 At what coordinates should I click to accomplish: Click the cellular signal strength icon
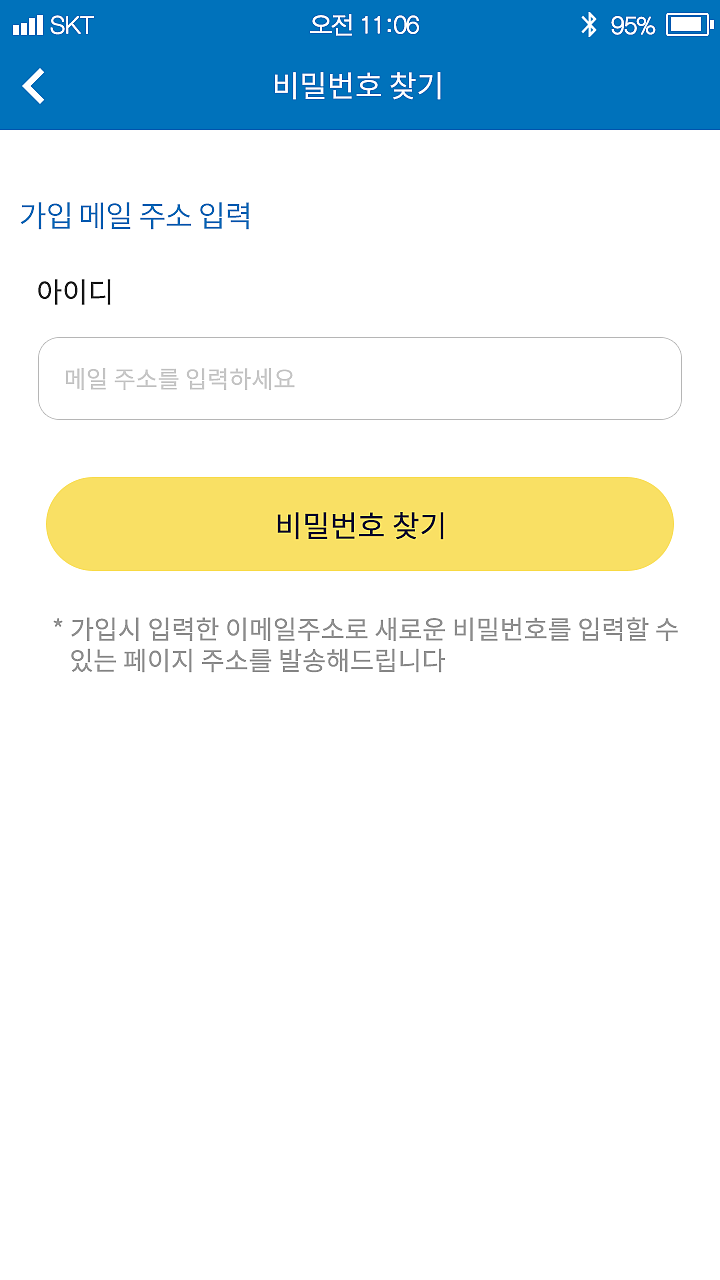pos(28,26)
